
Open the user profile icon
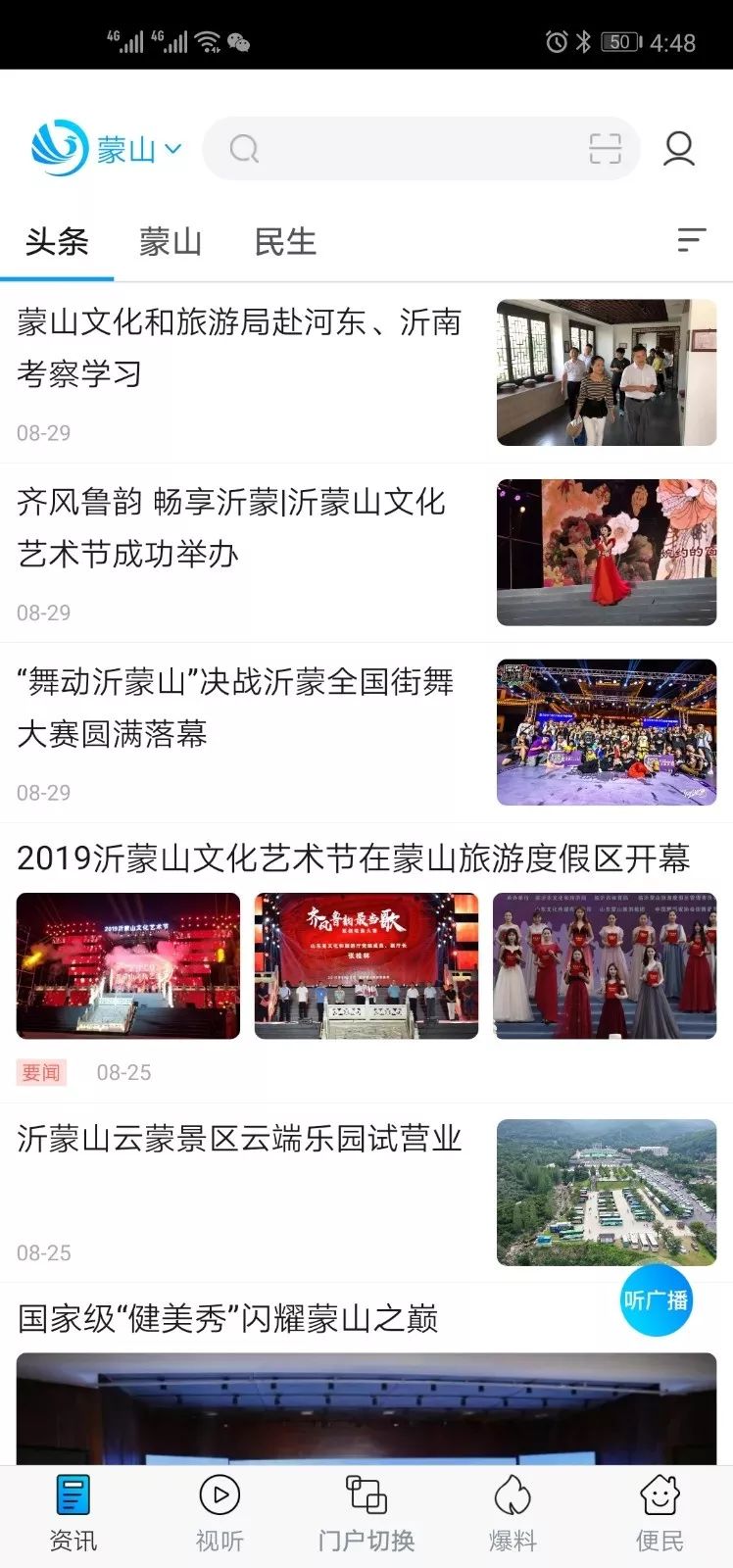(x=679, y=149)
